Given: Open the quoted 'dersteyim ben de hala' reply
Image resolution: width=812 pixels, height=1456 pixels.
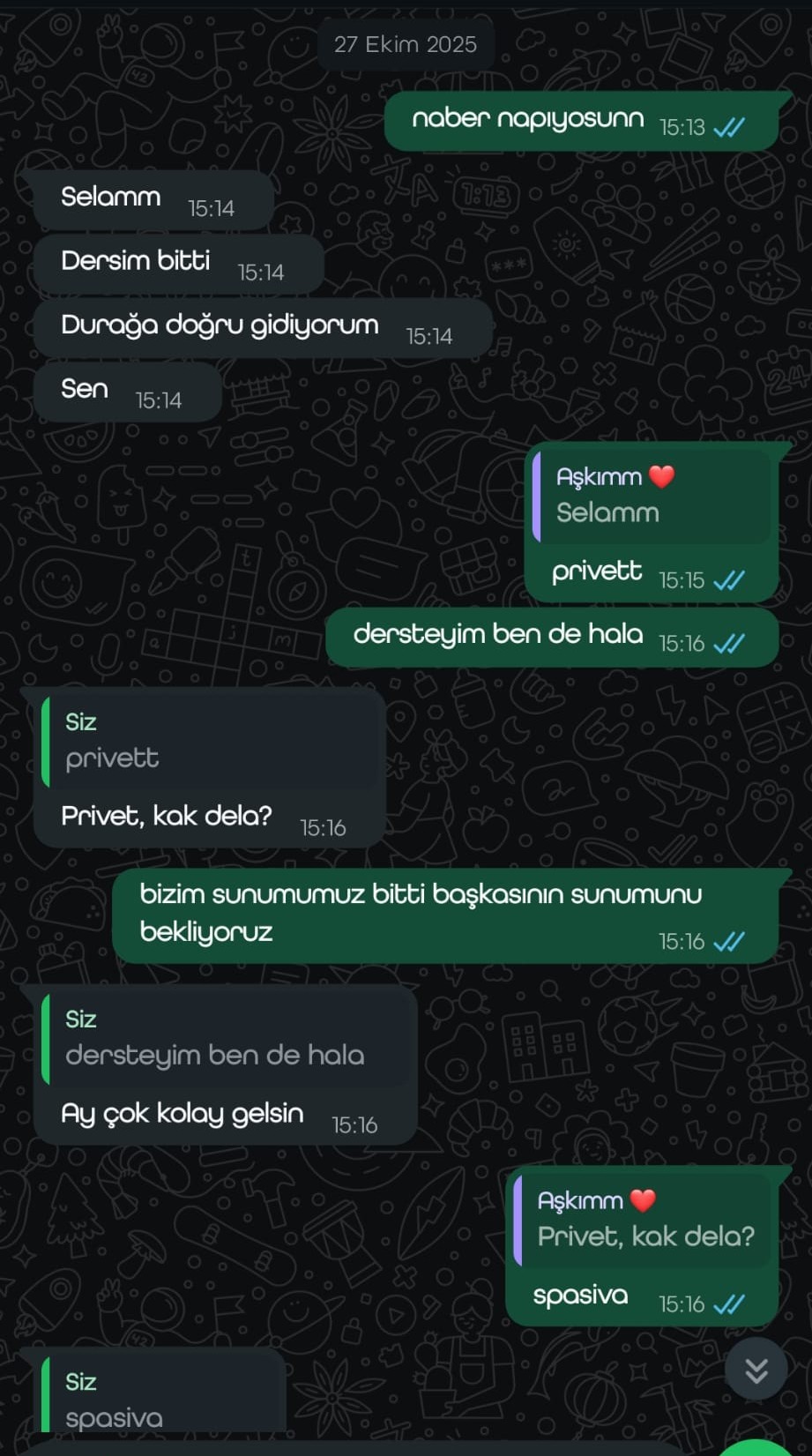Looking at the screenshot, I should point(225,1038).
